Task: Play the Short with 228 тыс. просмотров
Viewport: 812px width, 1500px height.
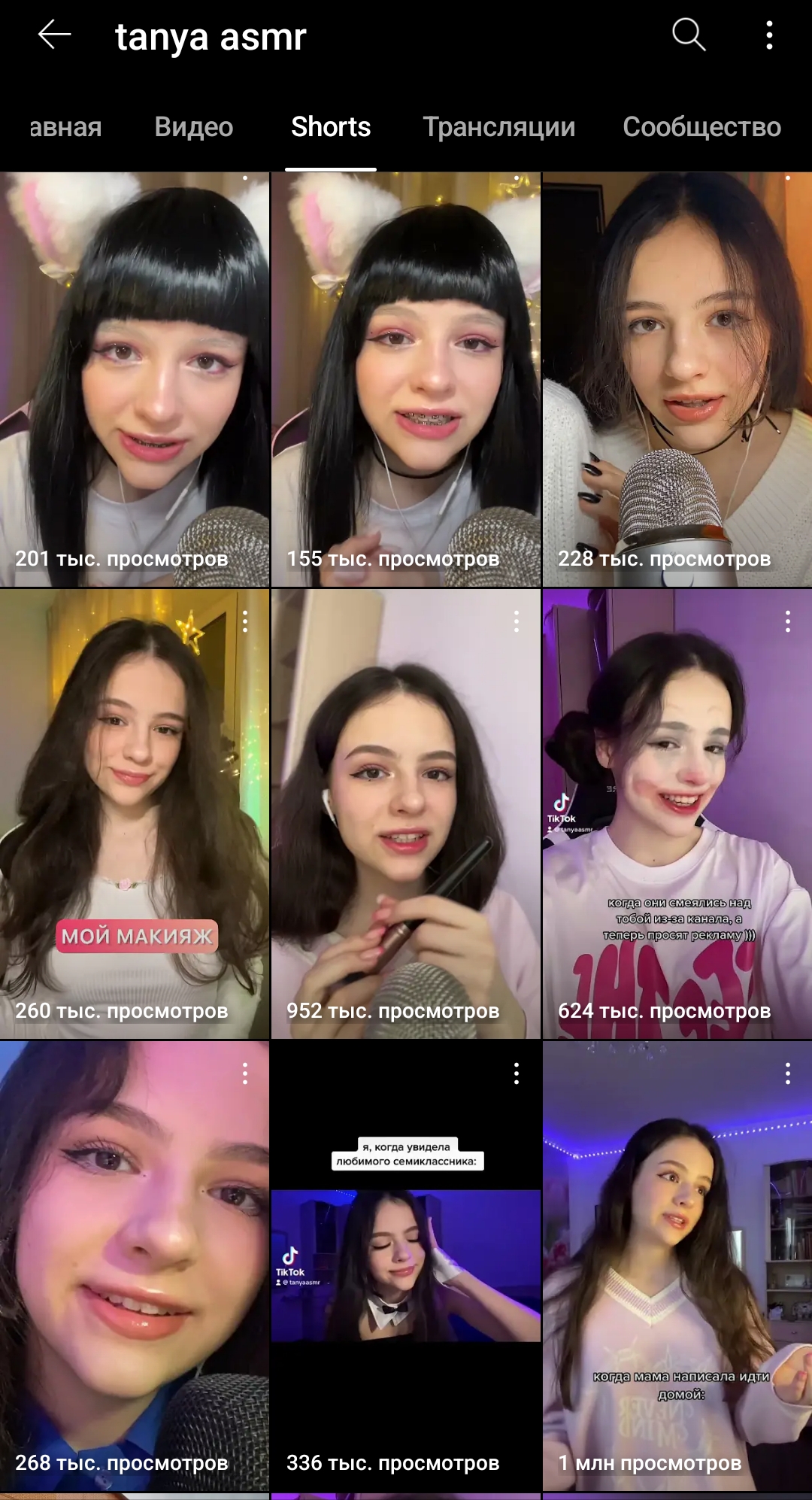Action: [677, 379]
